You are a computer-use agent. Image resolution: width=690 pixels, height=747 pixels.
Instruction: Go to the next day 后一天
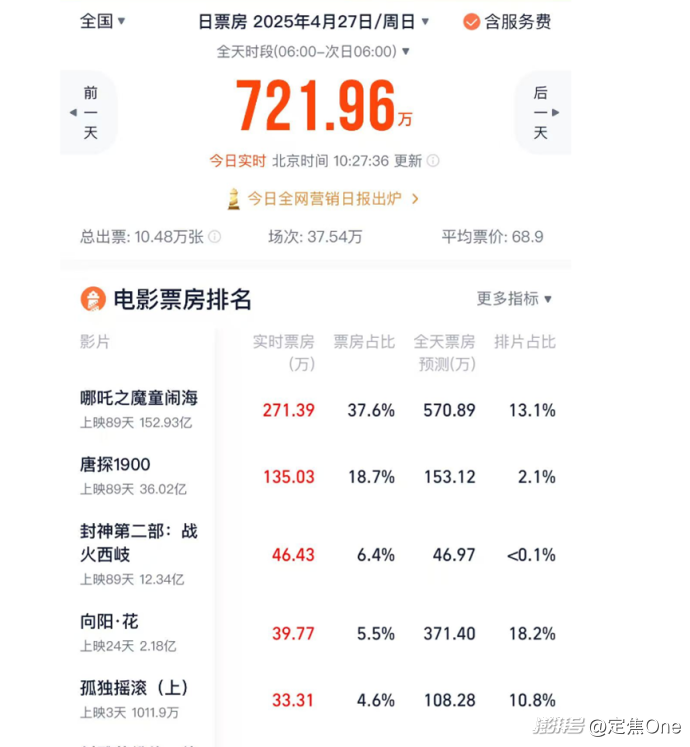click(x=541, y=113)
